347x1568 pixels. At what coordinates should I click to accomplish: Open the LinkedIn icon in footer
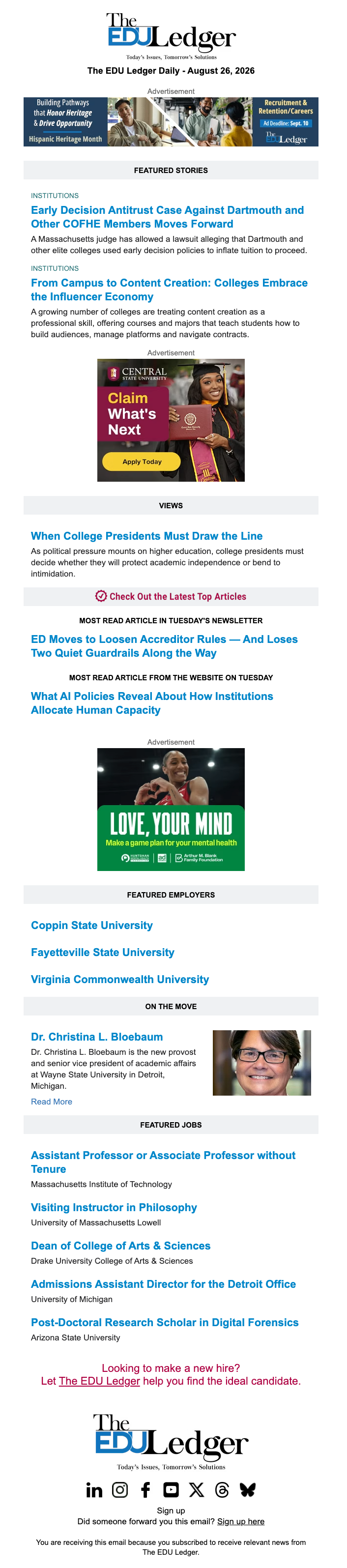point(94,1489)
